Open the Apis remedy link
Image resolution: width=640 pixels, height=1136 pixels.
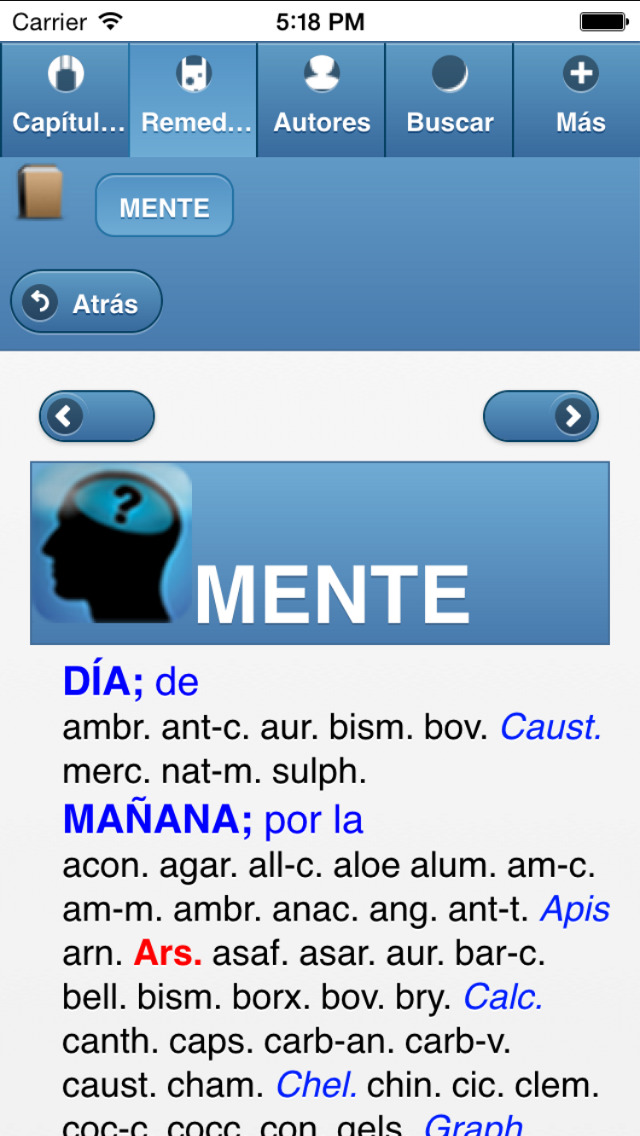pyautogui.click(x=575, y=910)
